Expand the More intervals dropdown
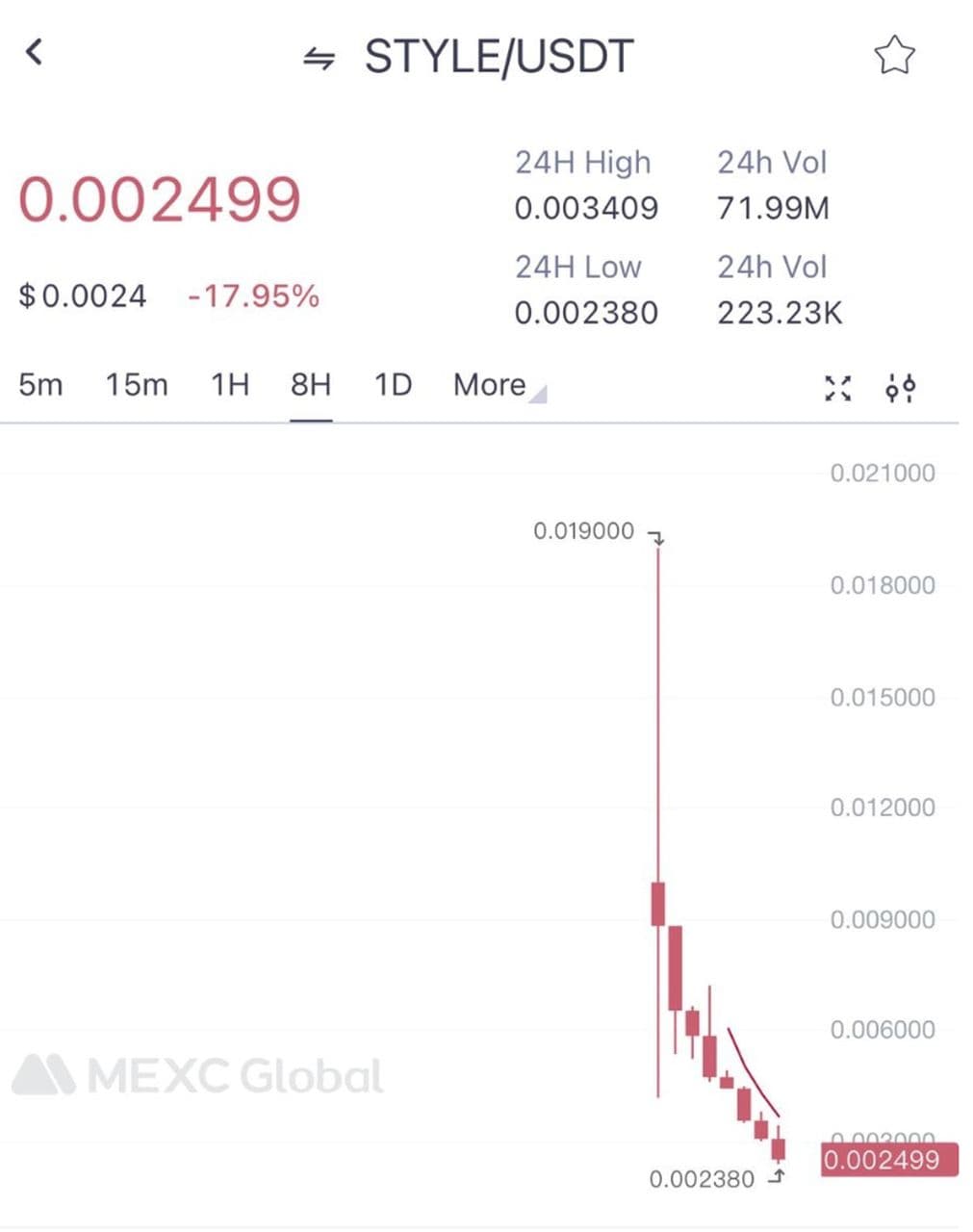The width and height of the screenshot is (973, 1232). (x=499, y=386)
